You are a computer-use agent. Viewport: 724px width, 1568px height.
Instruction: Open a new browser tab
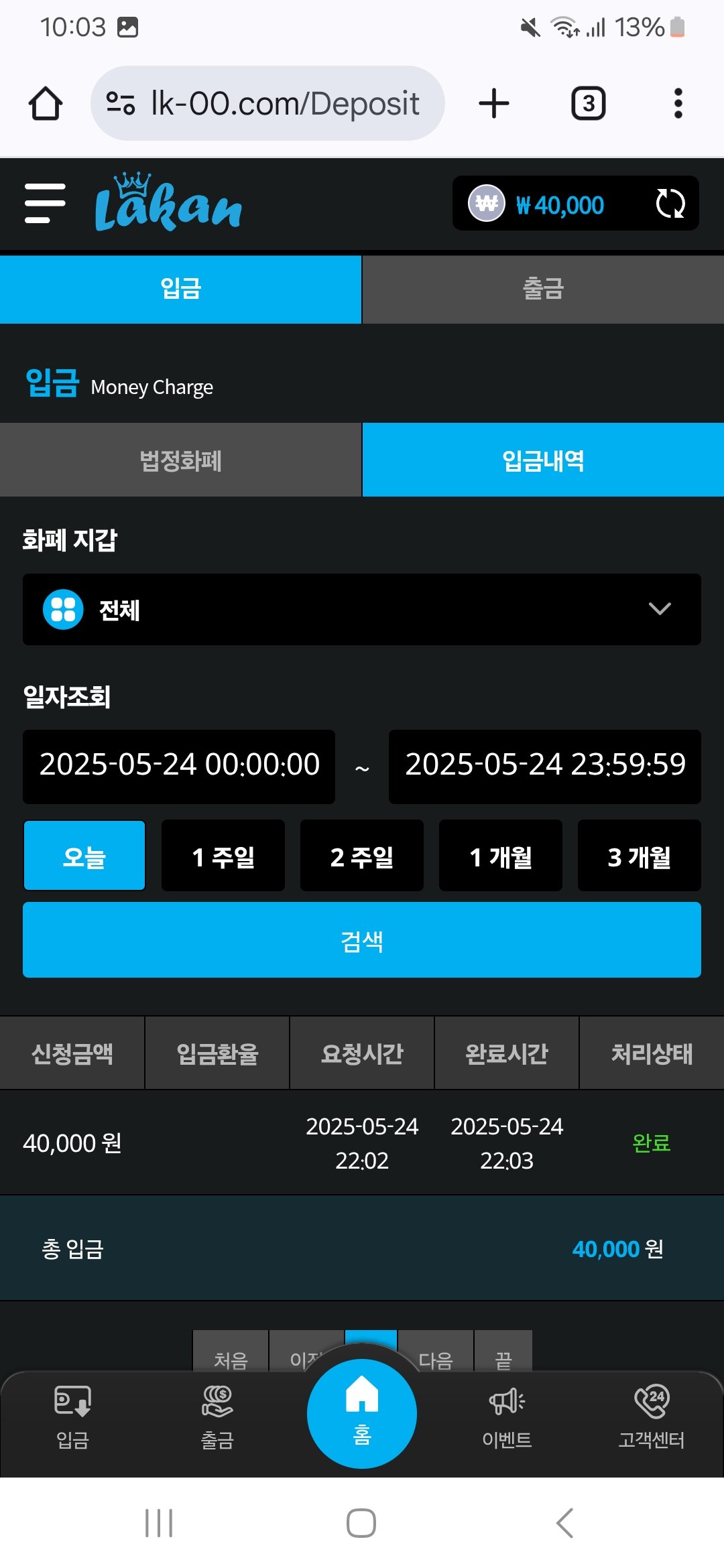tap(494, 104)
